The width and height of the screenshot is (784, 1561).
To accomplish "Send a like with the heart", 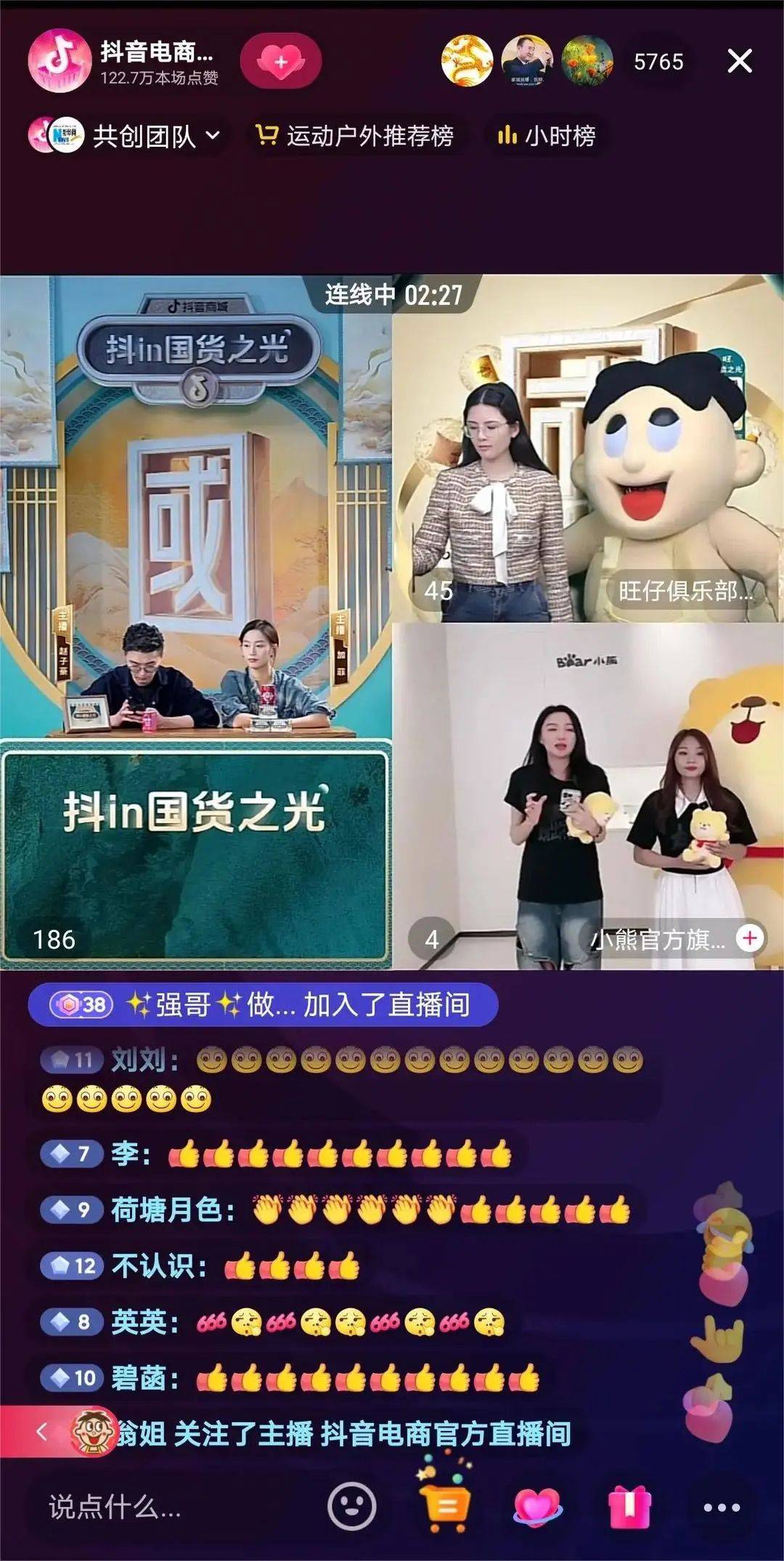I will (537, 1506).
